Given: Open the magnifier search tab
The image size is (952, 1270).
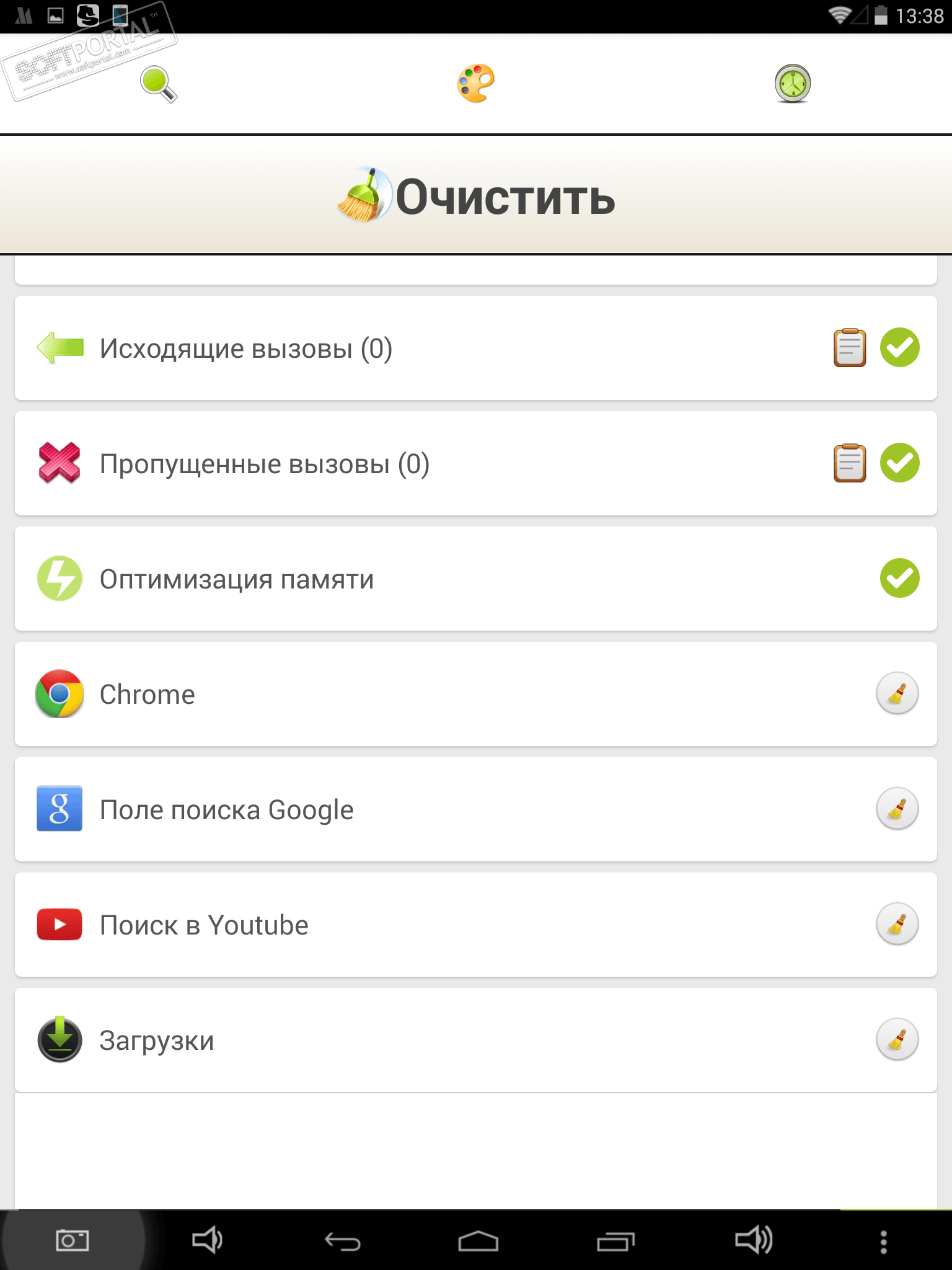Looking at the screenshot, I should [159, 84].
